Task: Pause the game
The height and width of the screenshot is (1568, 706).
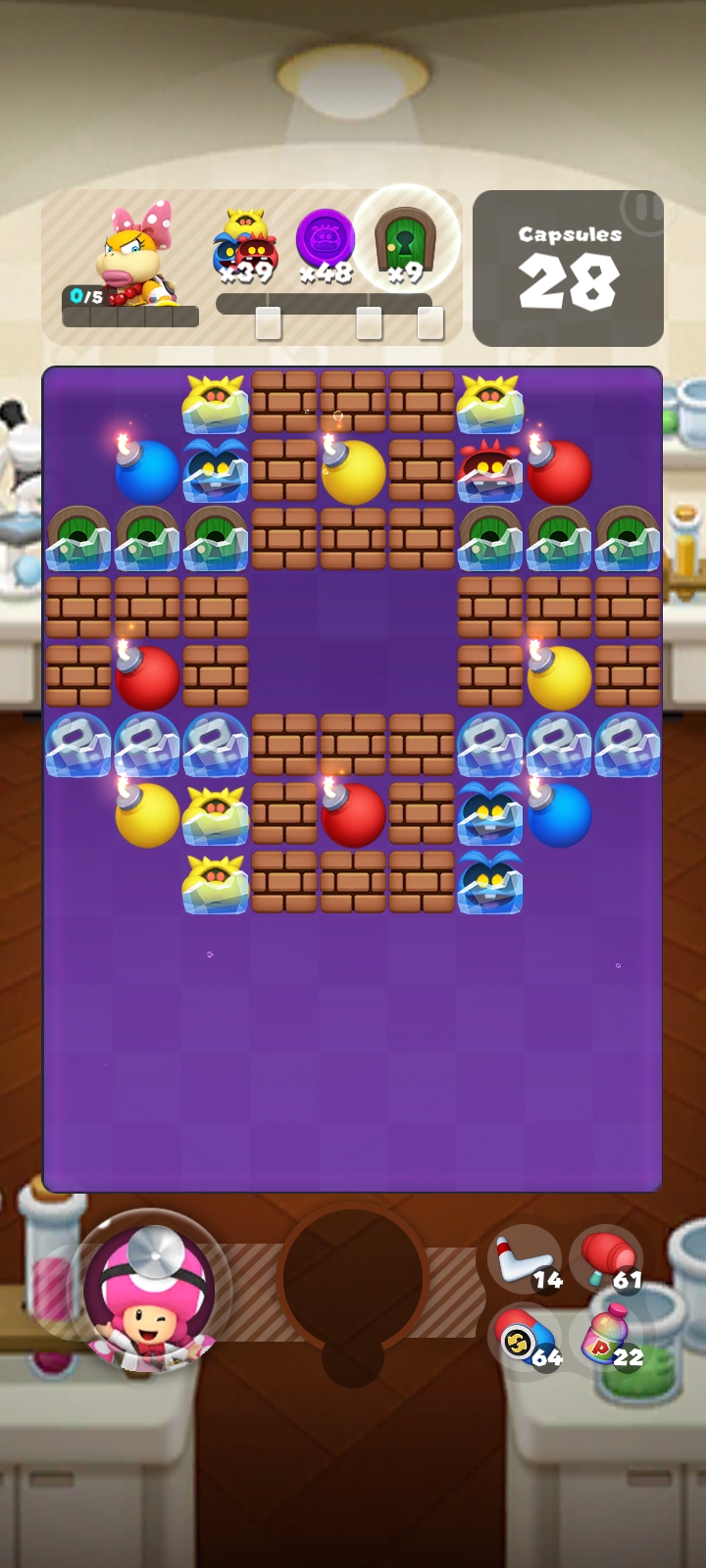Action: (643, 210)
